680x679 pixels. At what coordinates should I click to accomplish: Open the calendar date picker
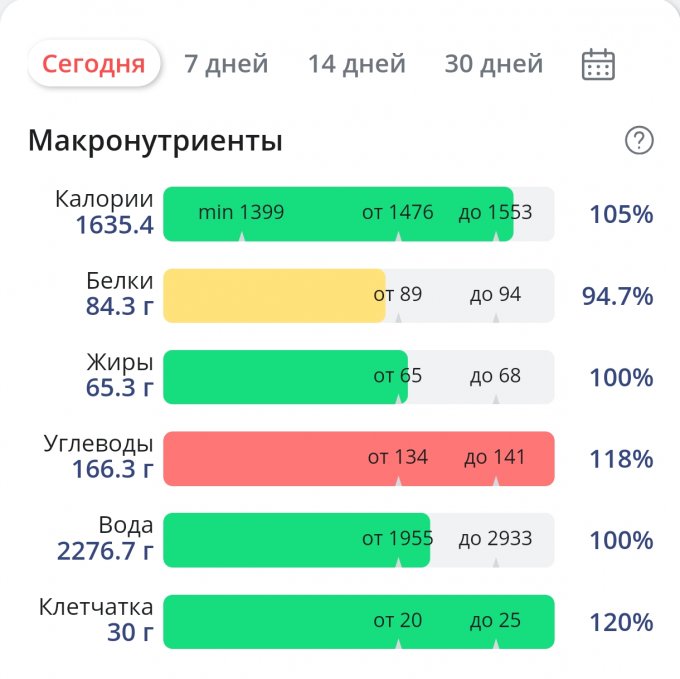[598, 64]
